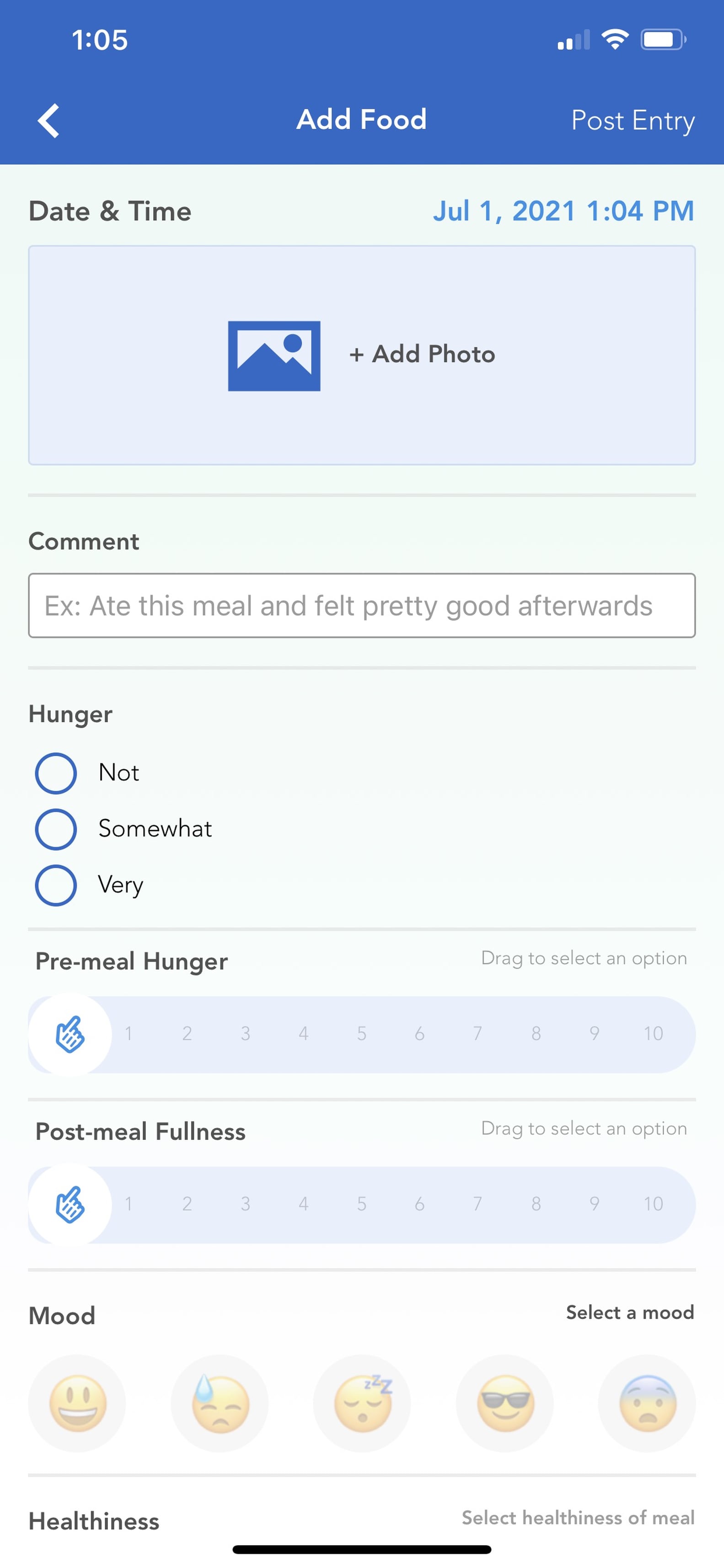The height and width of the screenshot is (1568, 724).
Task: Tap the pointing hand on Pre-meal Hunger
Action: coord(70,1034)
